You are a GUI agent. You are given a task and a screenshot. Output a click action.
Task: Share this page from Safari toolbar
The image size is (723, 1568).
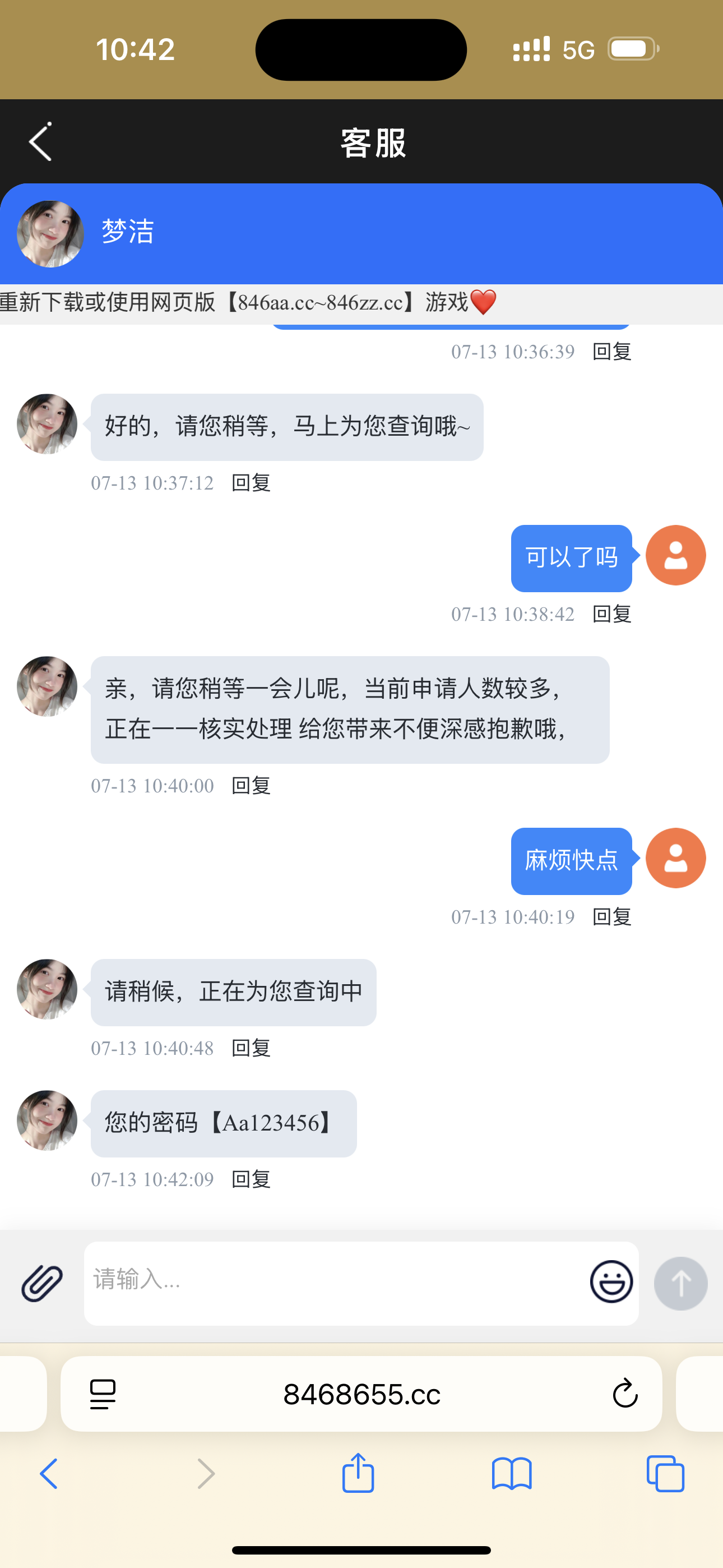(x=358, y=1473)
